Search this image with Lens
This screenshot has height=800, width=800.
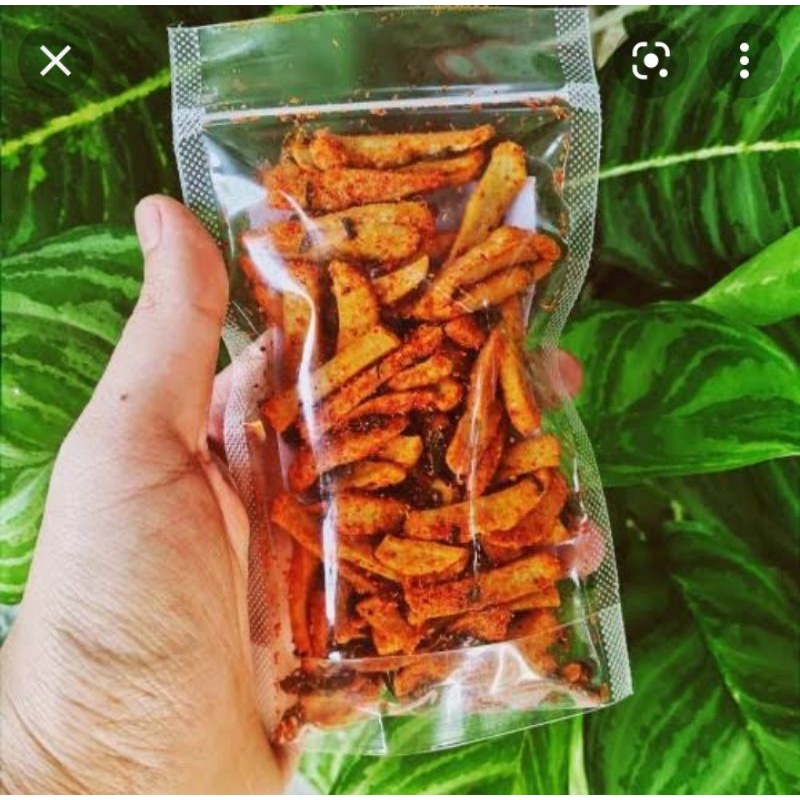651,61
